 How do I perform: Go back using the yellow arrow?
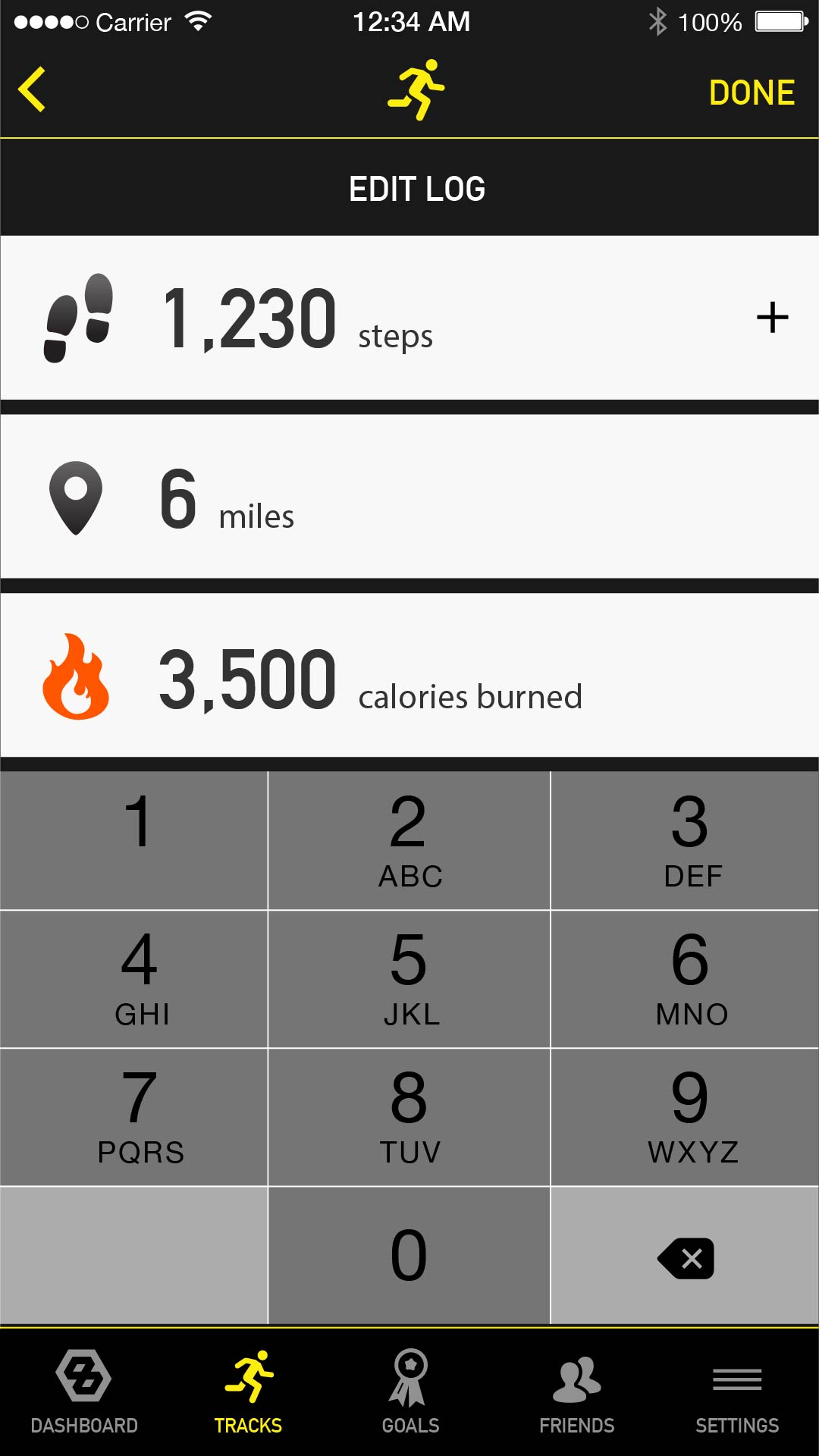[x=32, y=89]
